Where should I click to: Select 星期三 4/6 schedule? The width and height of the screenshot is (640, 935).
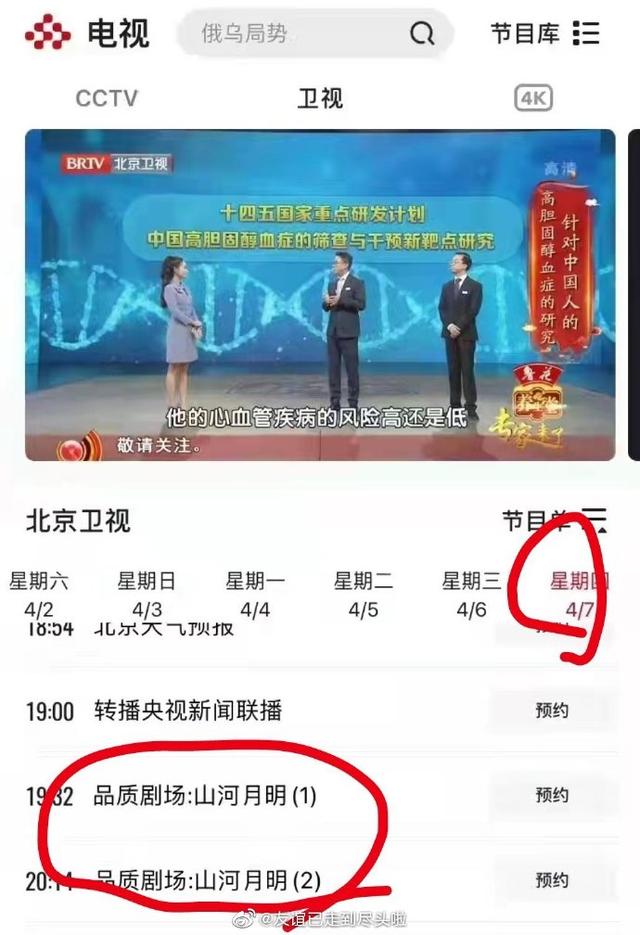pos(471,593)
